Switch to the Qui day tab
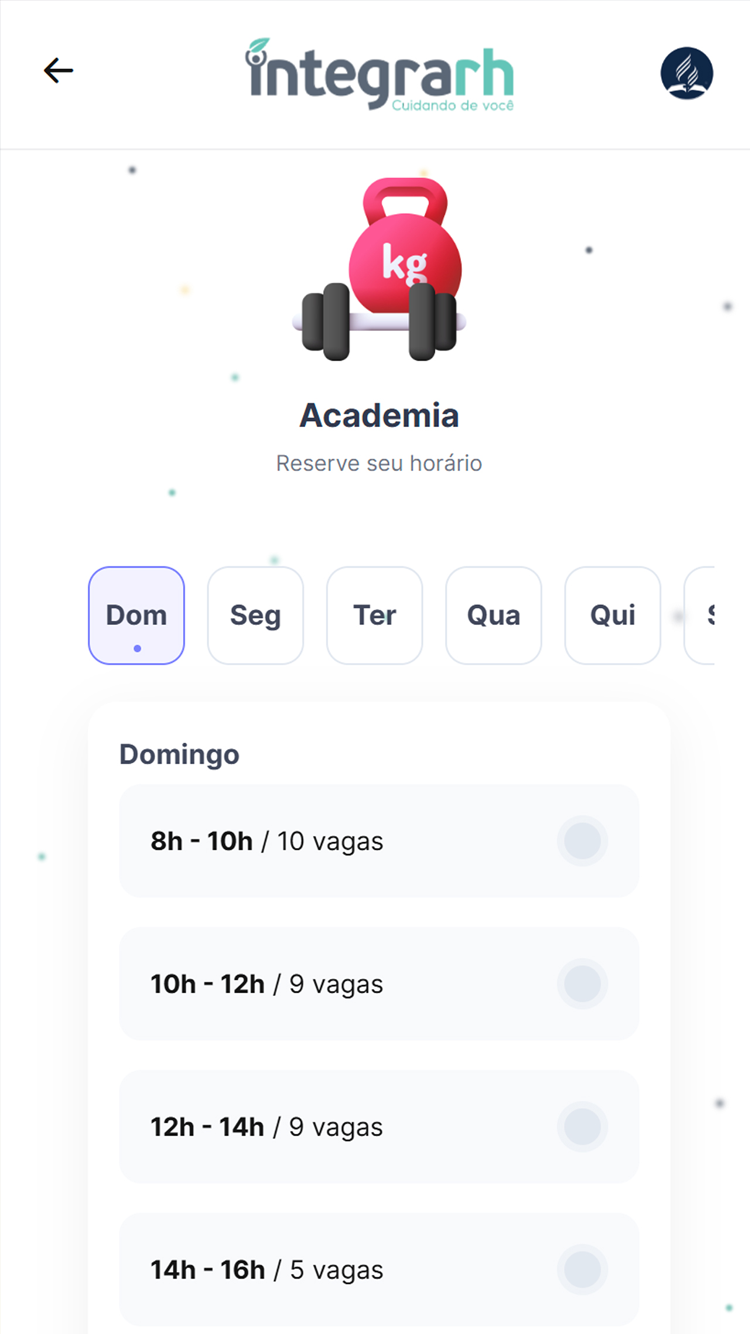Viewport: 750px width, 1334px height. click(612, 615)
